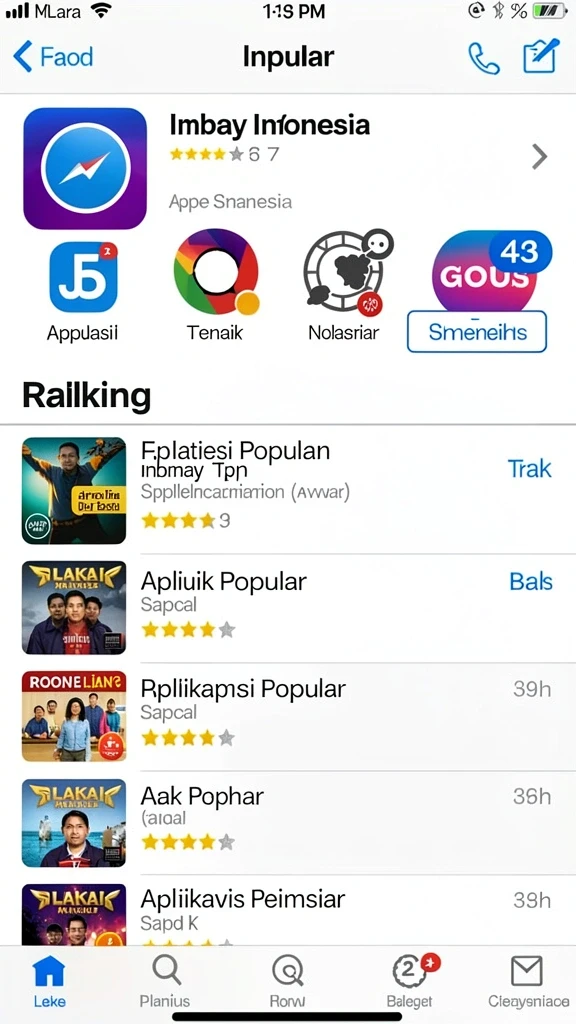Open the Appulasil app icon
576x1024 pixels.
point(83,276)
